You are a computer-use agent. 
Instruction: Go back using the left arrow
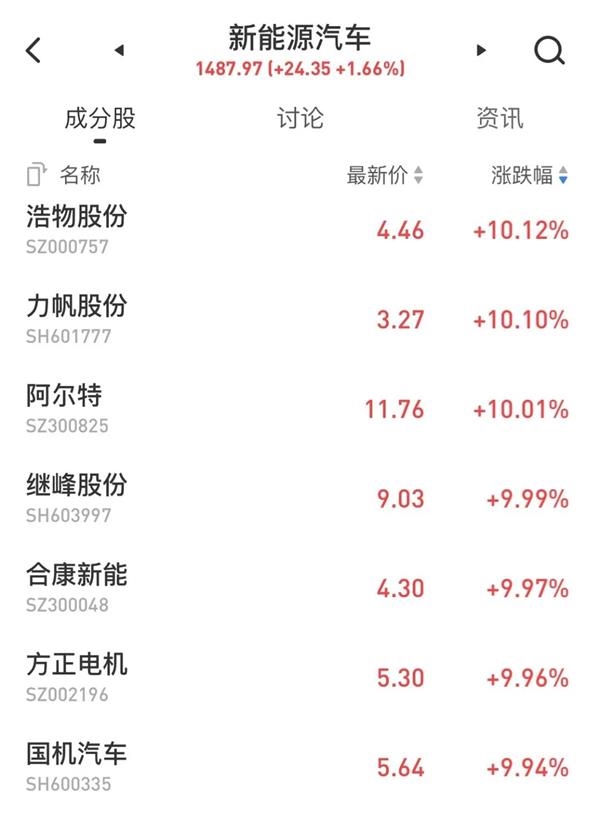(x=34, y=50)
